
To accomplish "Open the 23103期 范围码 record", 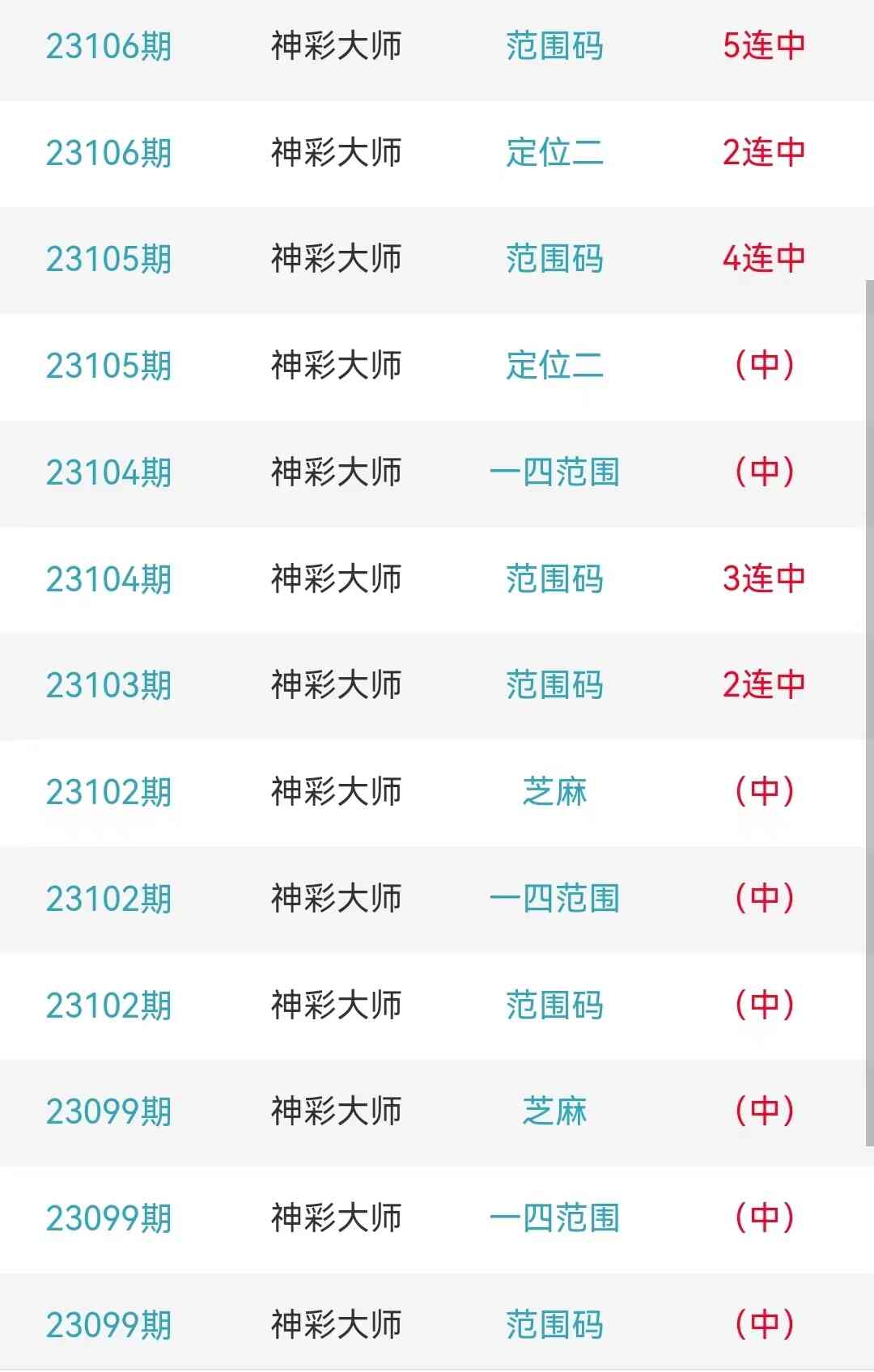I will click(554, 685).
